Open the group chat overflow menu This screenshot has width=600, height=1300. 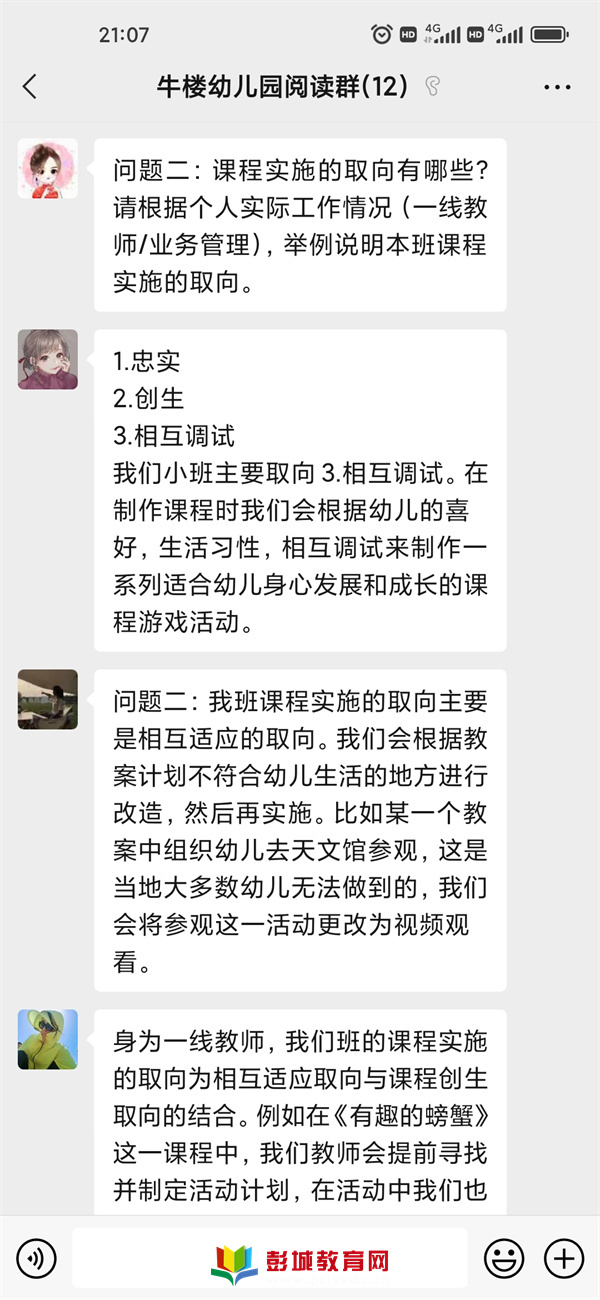[556, 87]
